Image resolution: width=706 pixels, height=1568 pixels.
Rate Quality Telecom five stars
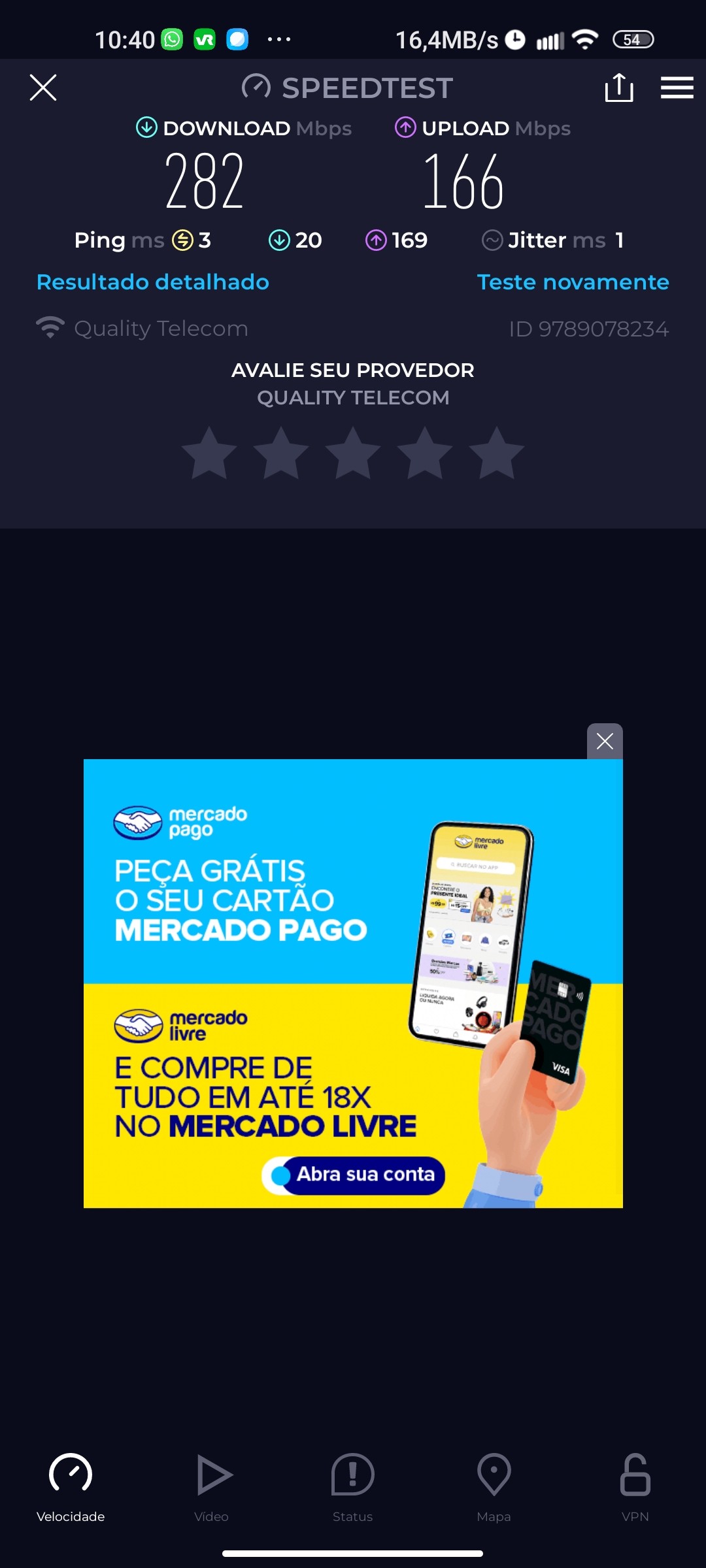point(497,453)
